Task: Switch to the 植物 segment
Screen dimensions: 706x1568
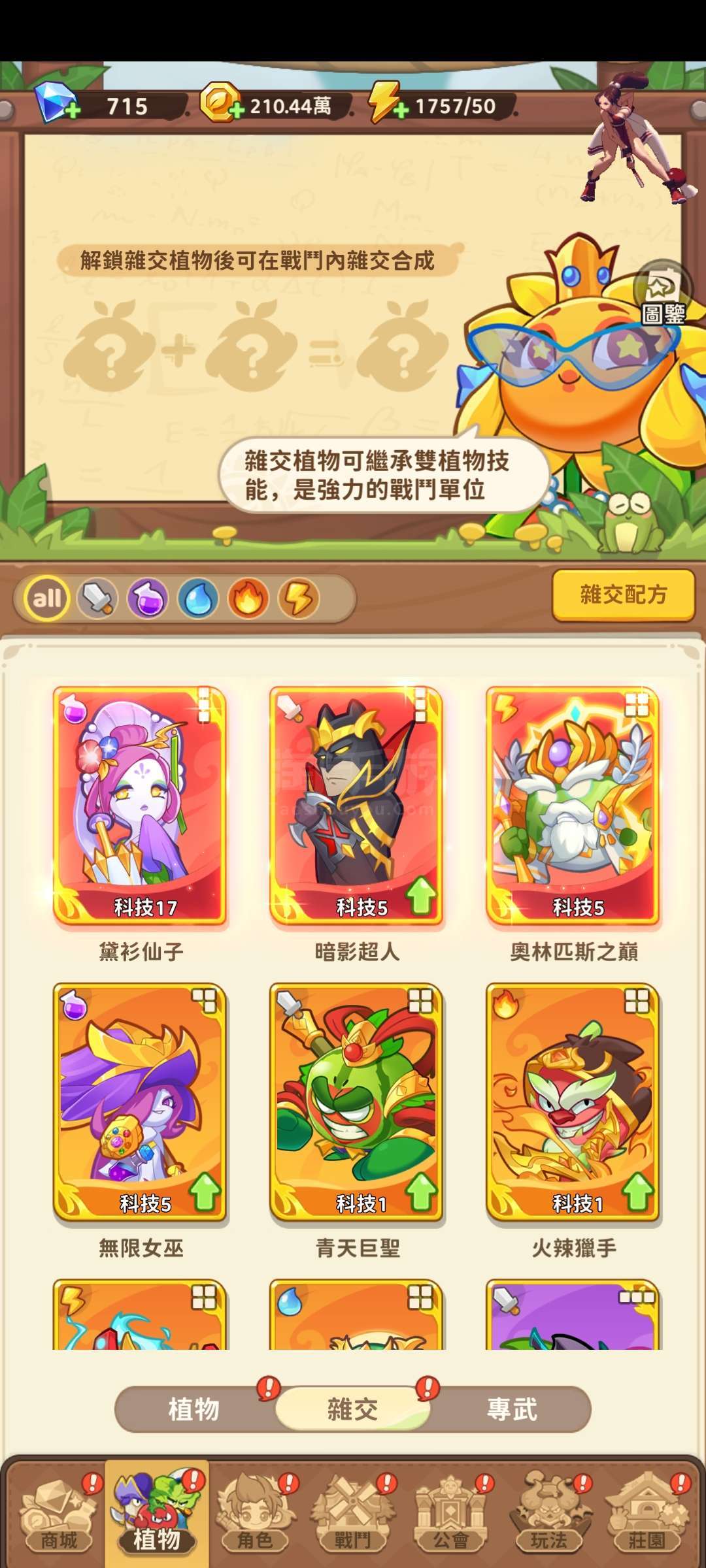Action: pos(194,1409)
